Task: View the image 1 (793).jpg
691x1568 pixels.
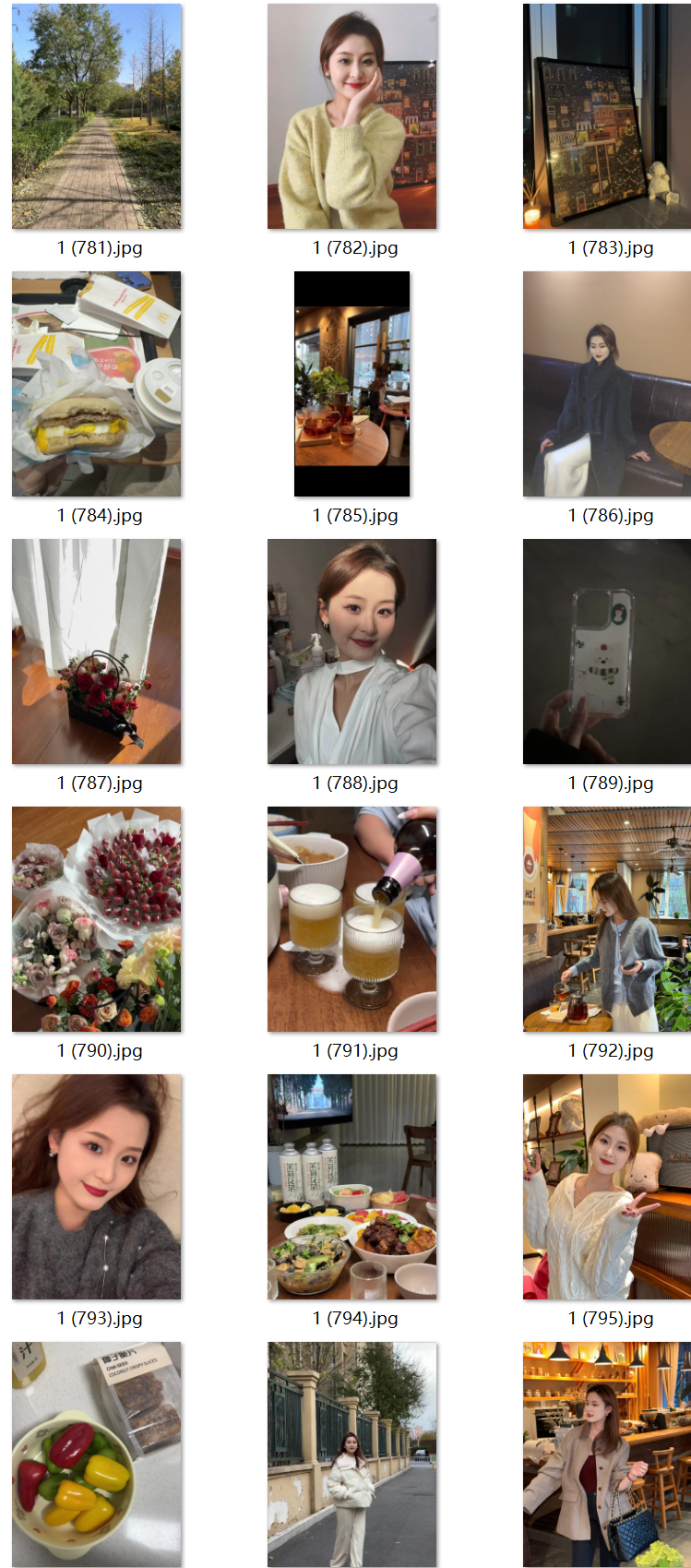Action: (97, 1187)
